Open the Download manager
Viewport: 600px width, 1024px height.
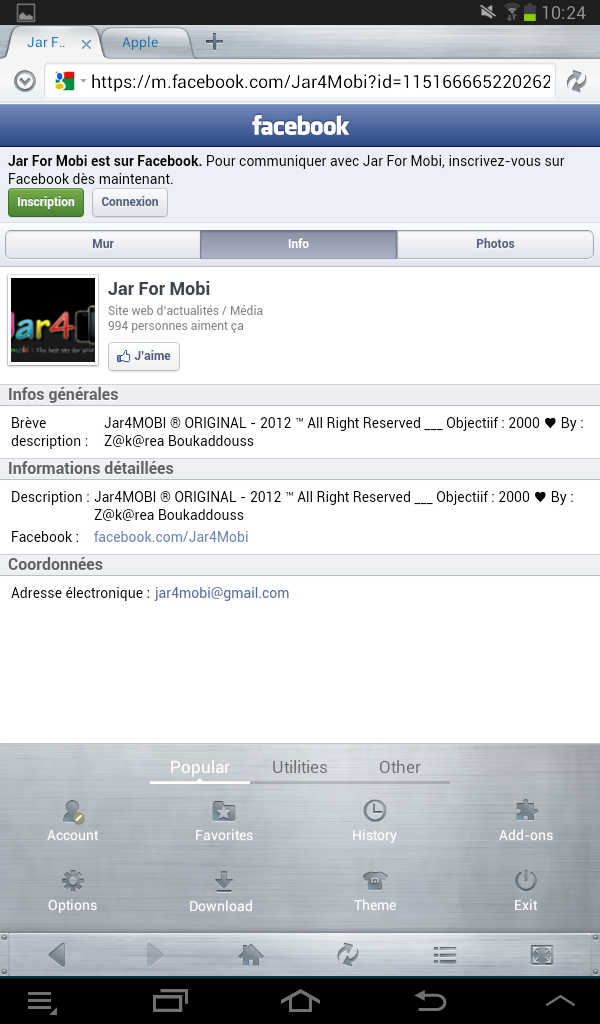tap(221, 892)
